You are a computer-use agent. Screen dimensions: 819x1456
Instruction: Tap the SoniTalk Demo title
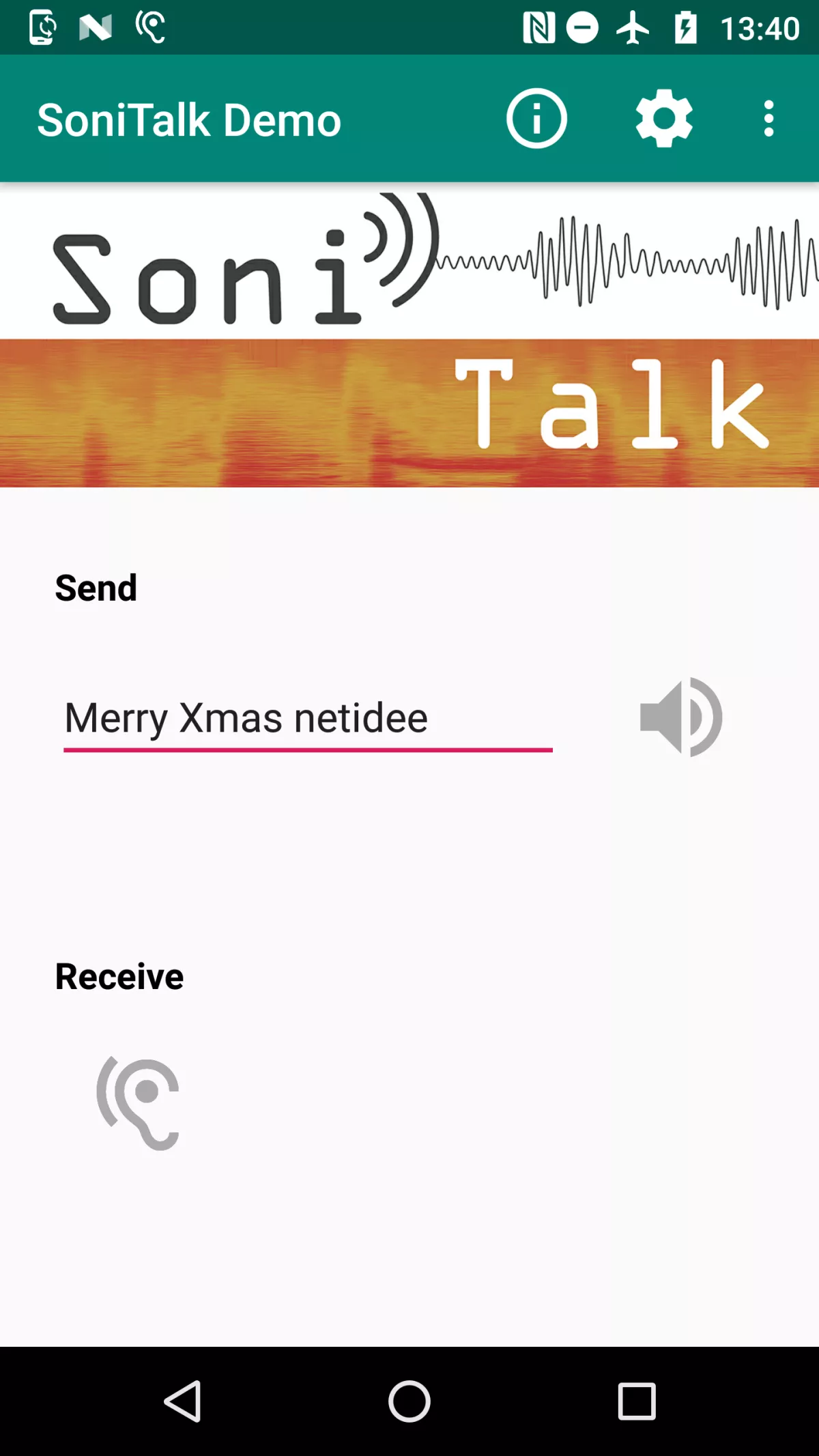(x=190, y=120)
